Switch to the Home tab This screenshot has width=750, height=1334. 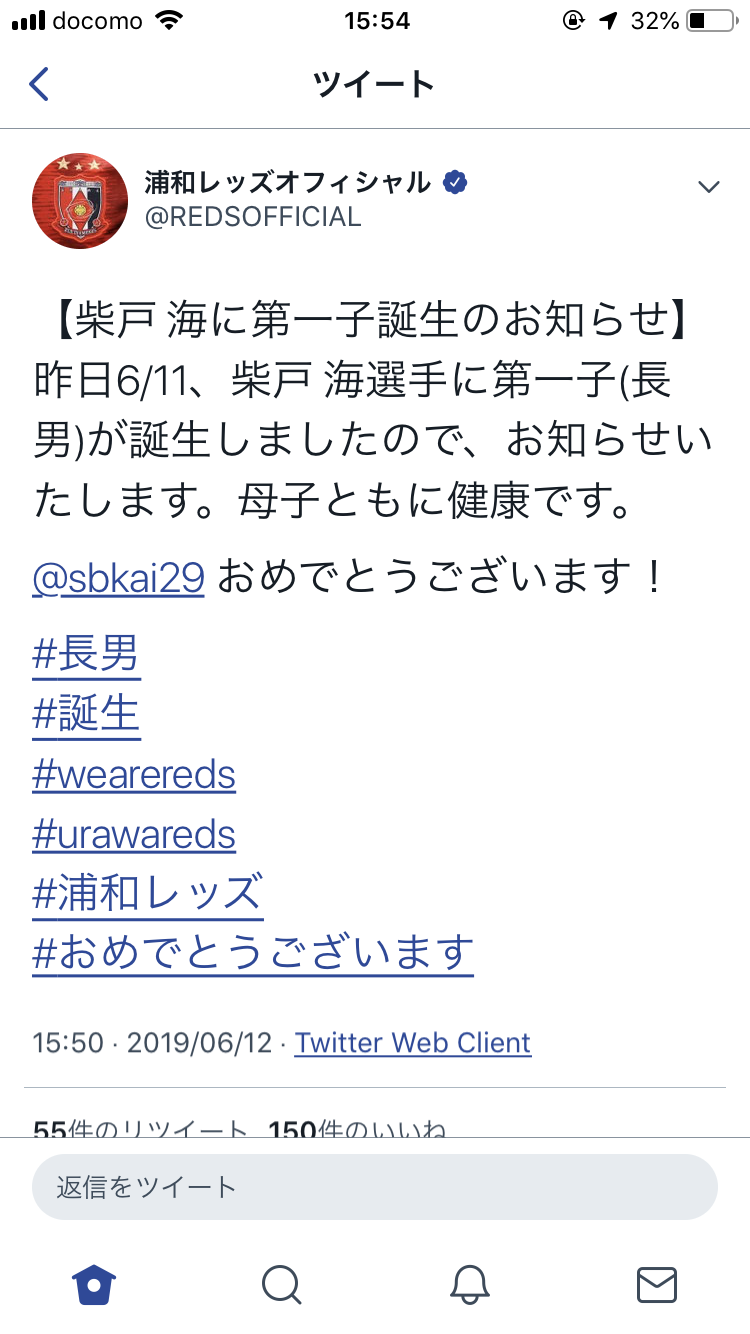tap(94, 1284)
